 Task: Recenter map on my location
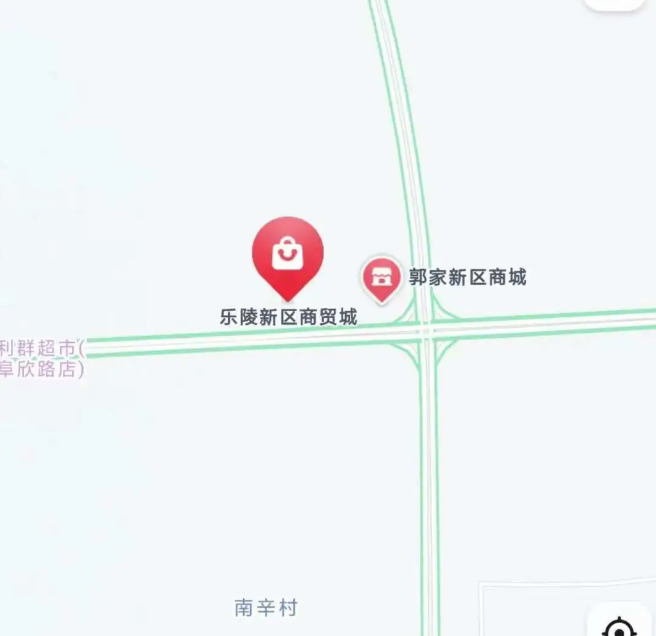tap(621, 626)
